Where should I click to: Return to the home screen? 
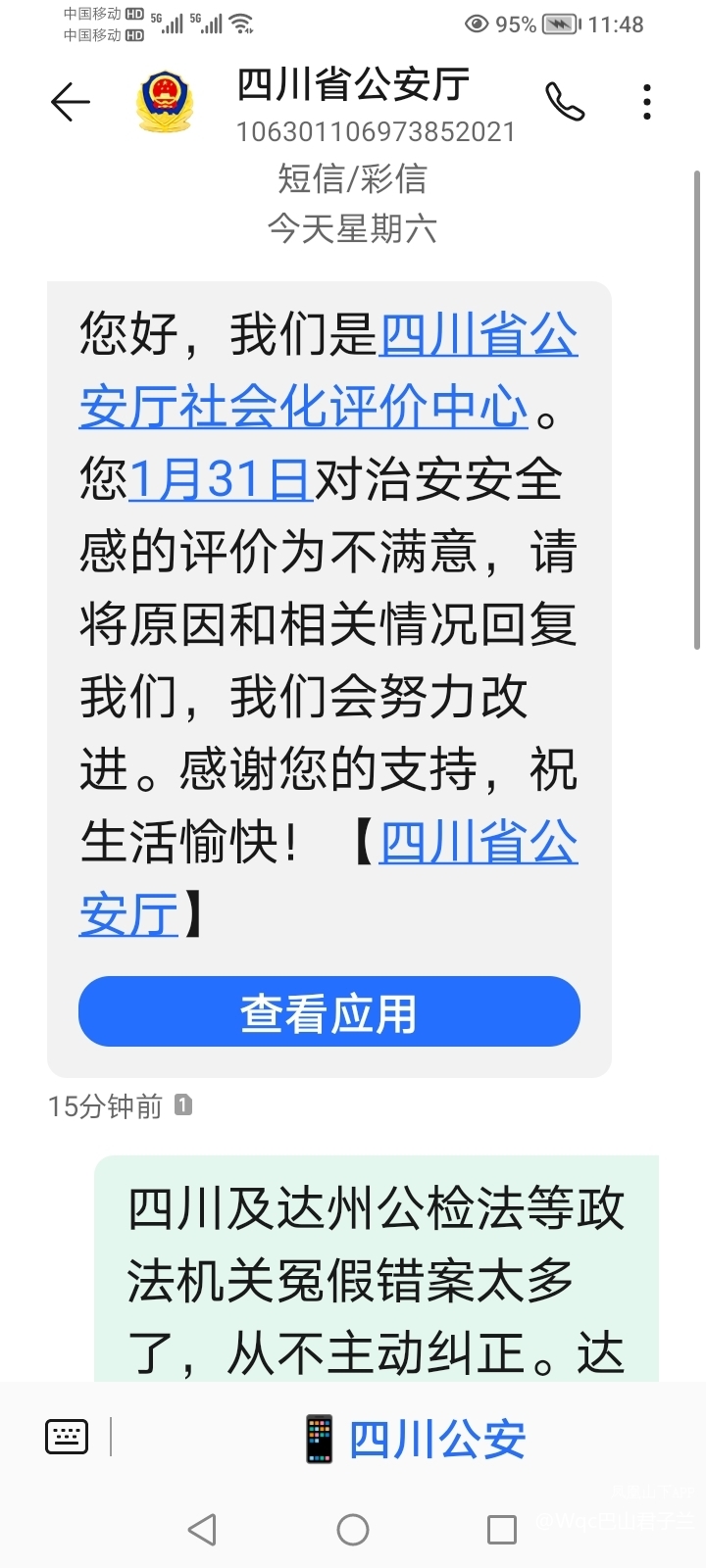353,1529
